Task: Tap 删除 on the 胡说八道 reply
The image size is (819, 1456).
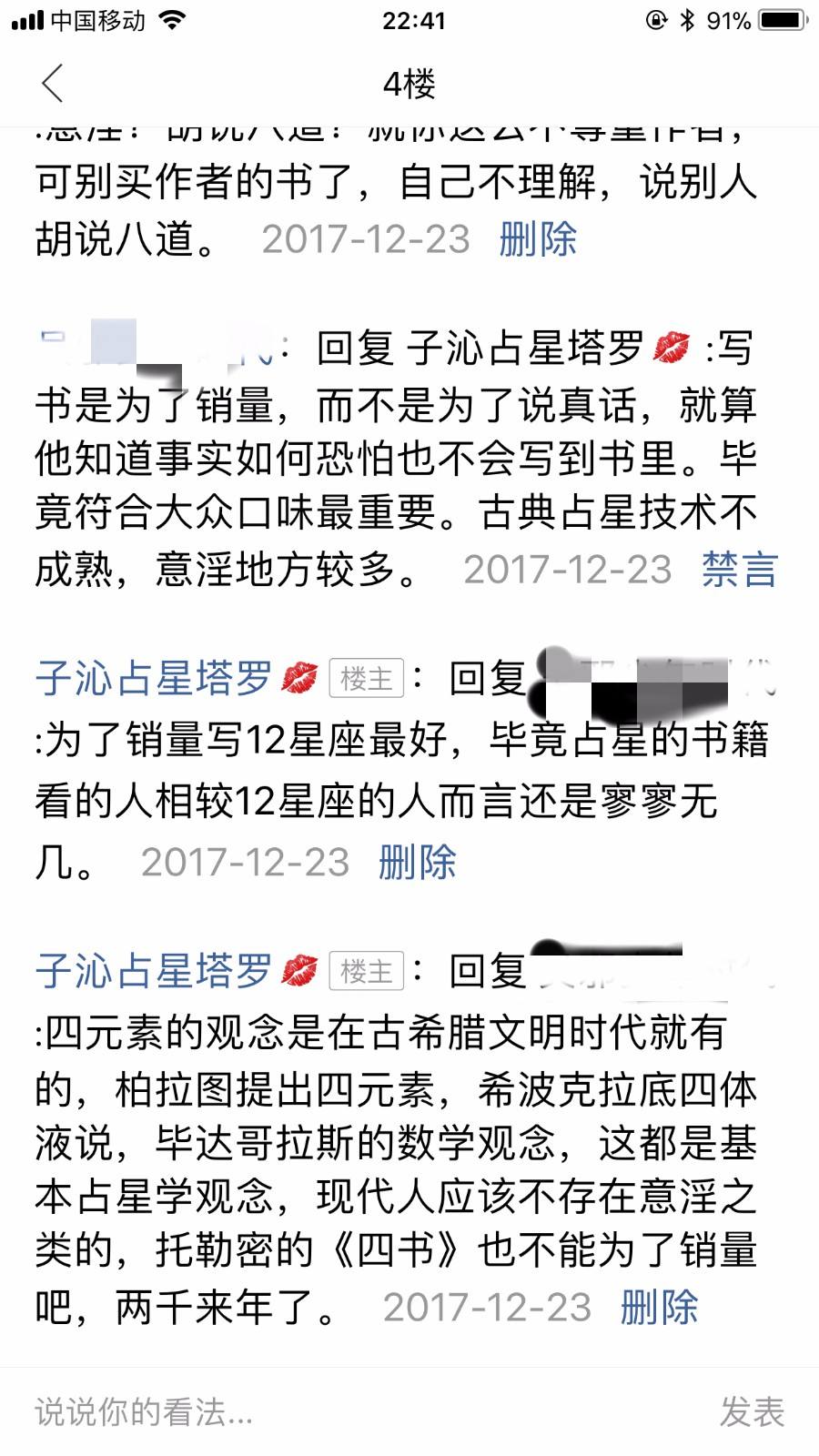Action: point(538,239)
